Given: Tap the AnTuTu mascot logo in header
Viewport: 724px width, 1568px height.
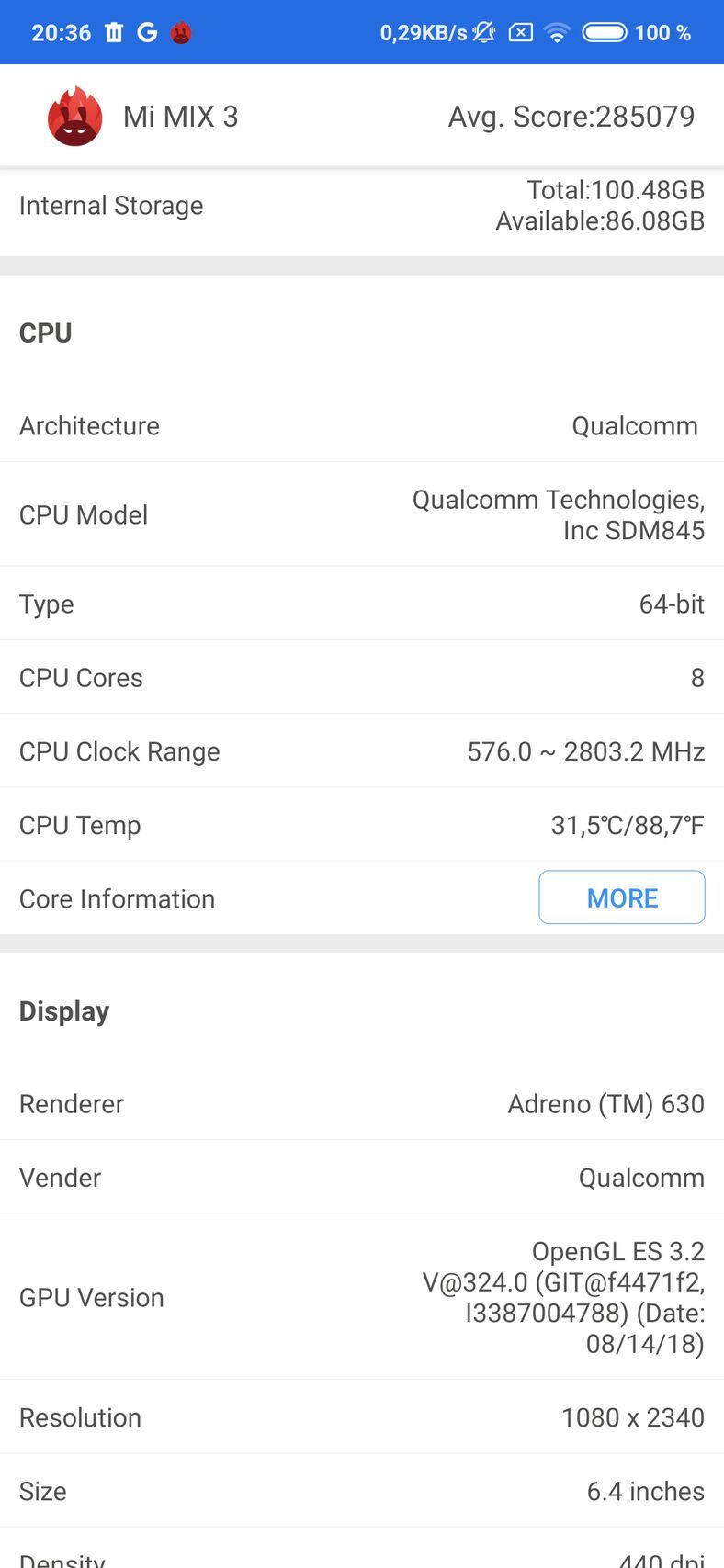Looking at the screenshot, I should [74, 116].
